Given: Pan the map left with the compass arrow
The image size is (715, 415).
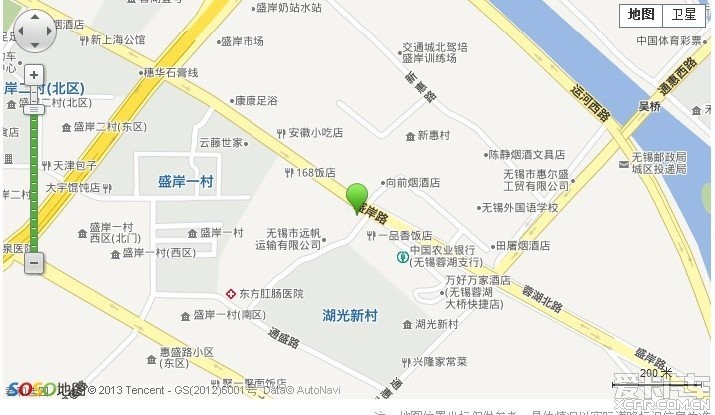Looking at the screenshot, I should pyautogui.click(x=20, y=32).
